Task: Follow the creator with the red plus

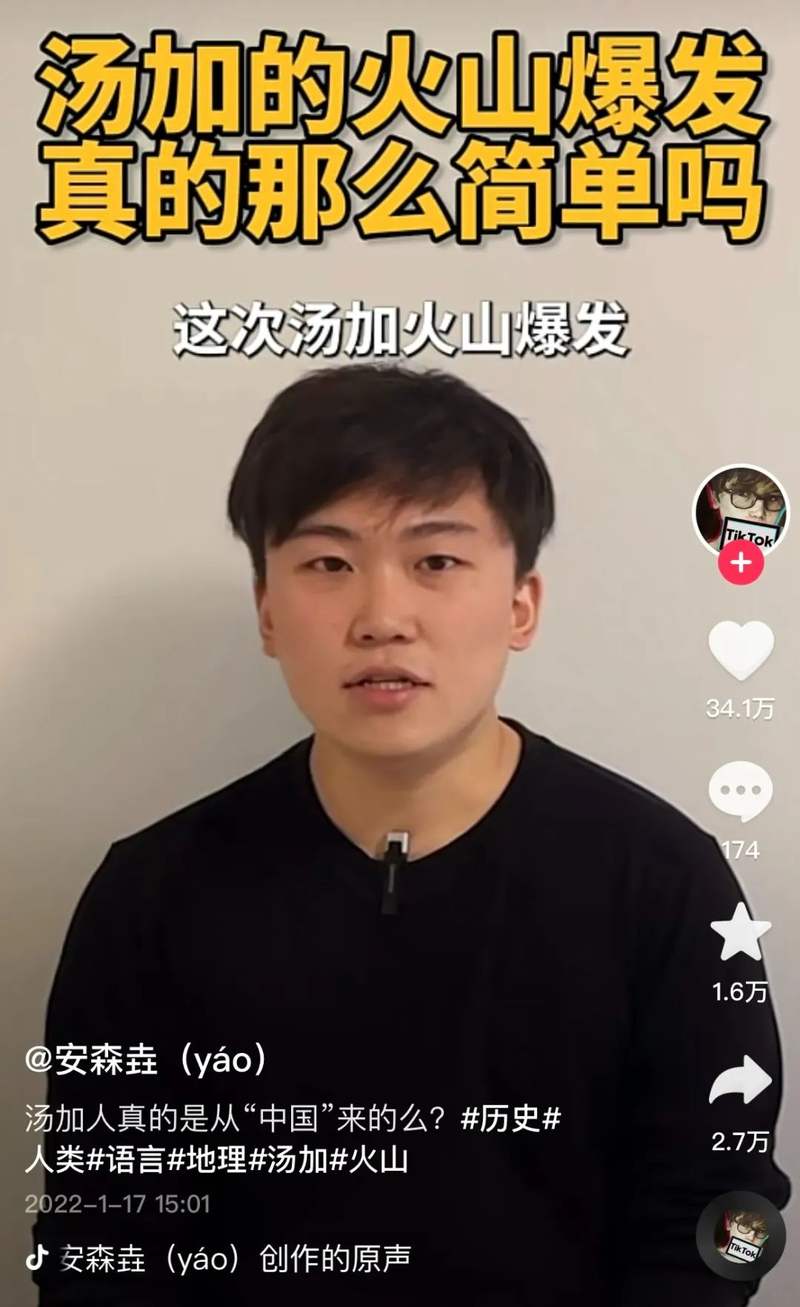Action: click(740, 563)
